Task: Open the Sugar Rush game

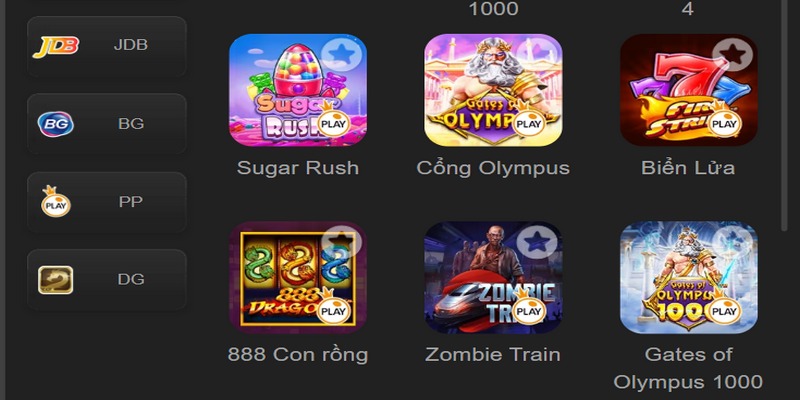Action: [297, 90]
